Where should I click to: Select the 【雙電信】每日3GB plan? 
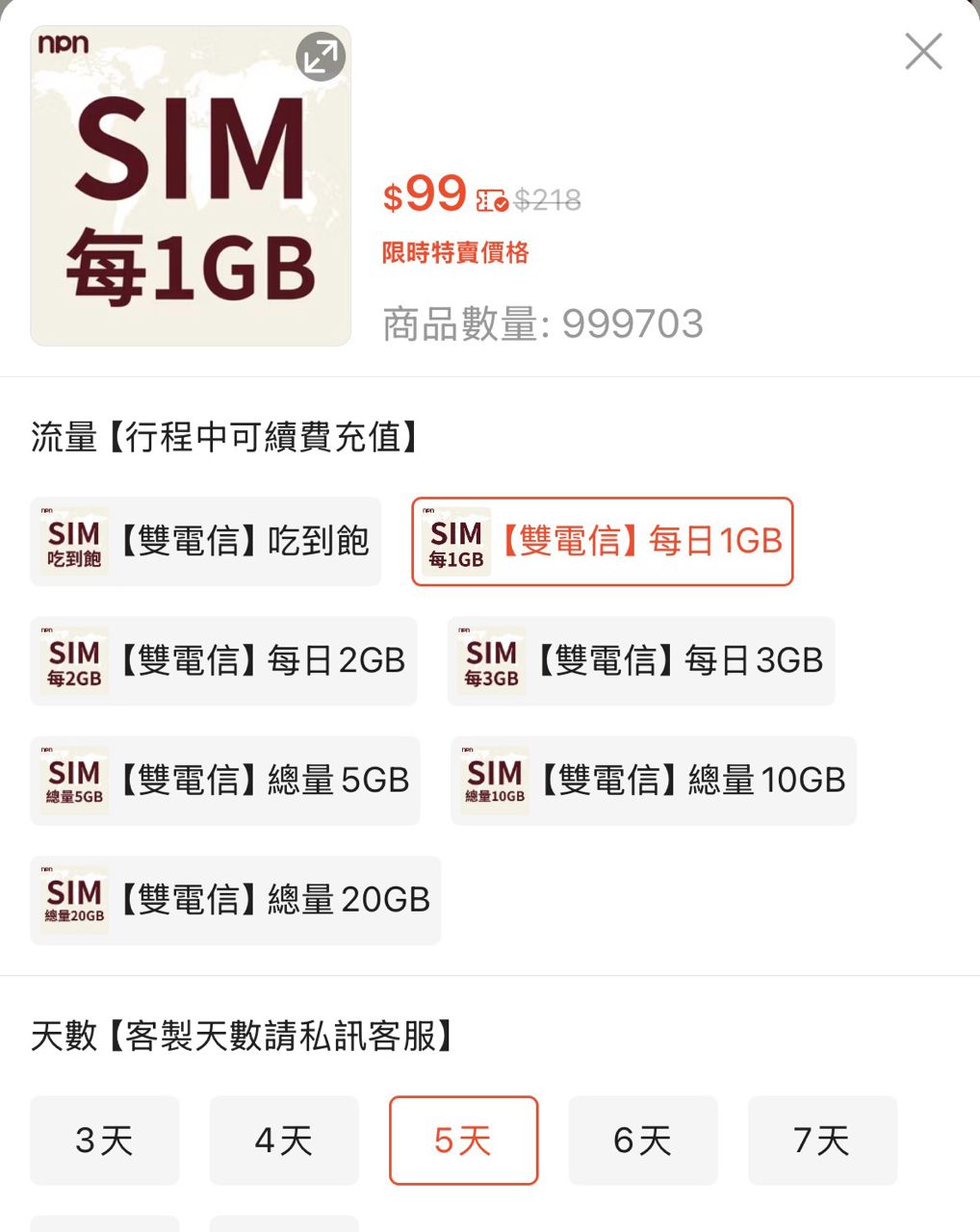(641, 661)
